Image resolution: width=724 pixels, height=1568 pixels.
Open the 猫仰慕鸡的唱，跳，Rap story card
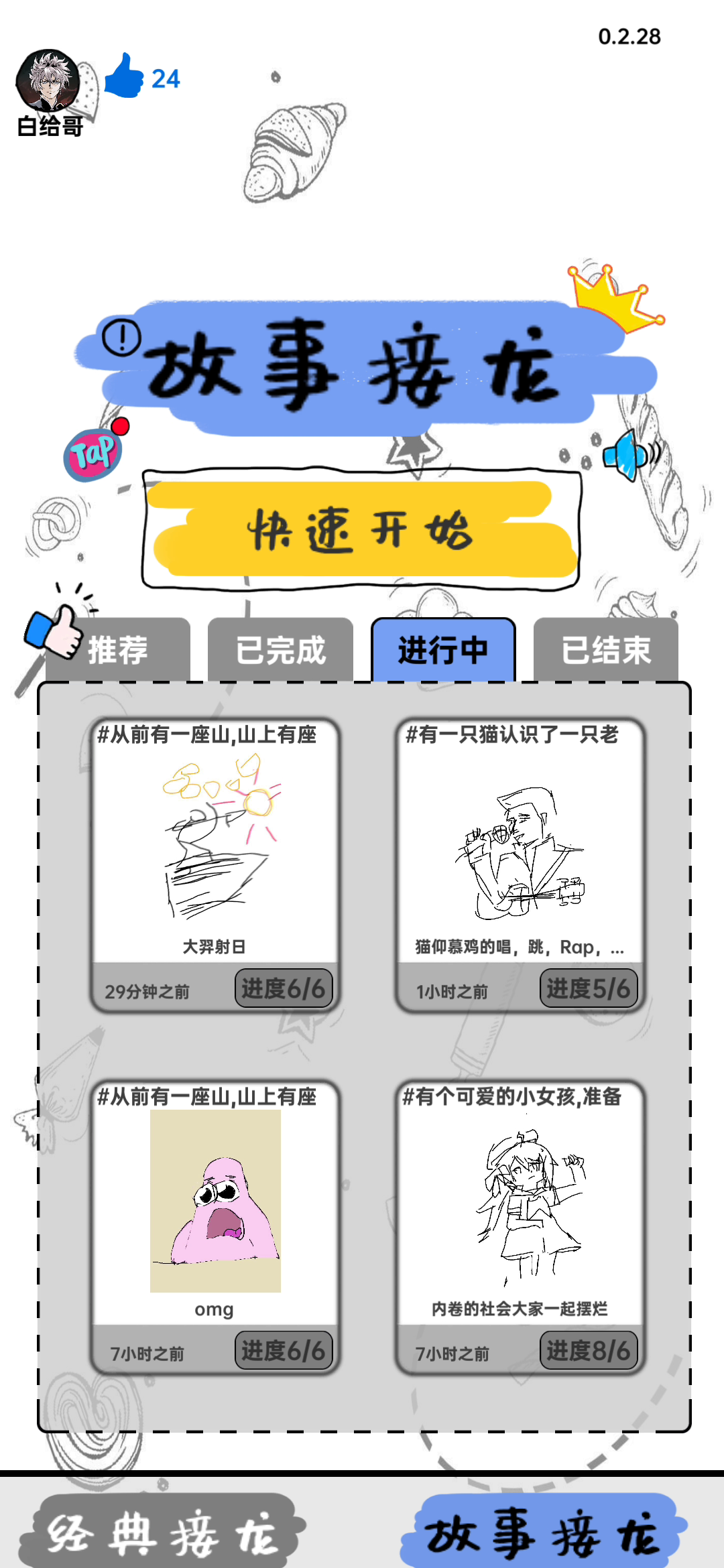click(520, 865)
